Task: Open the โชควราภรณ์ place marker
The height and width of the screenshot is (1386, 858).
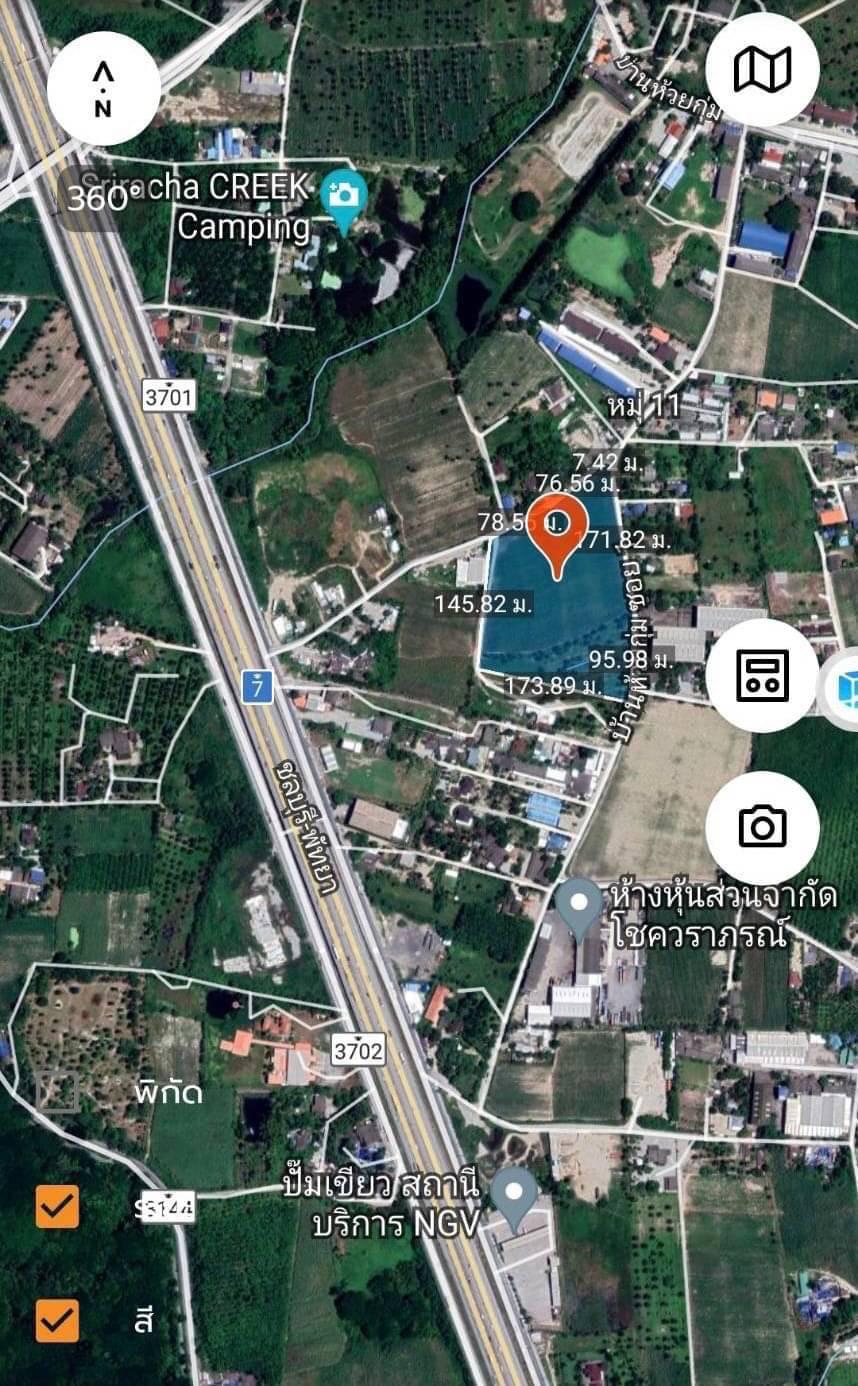Action: tap(580, 905)
